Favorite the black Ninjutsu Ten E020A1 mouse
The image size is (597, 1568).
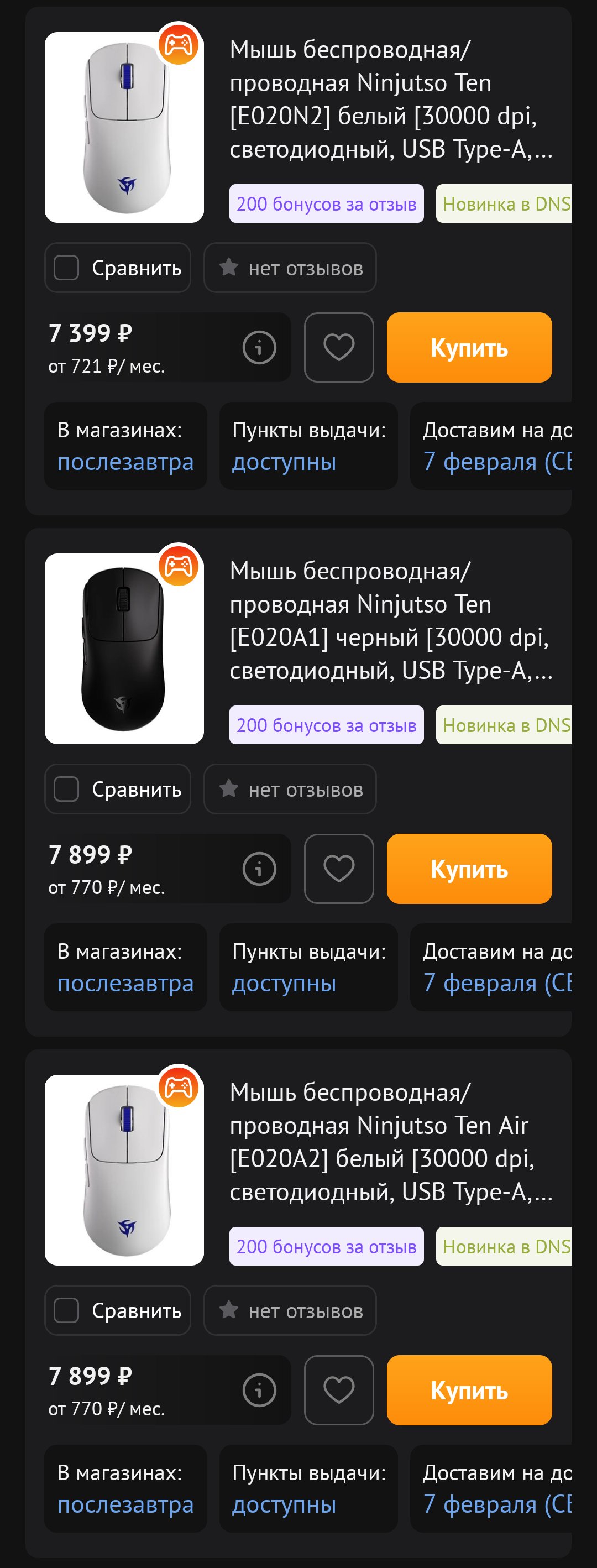click(338, 869)
